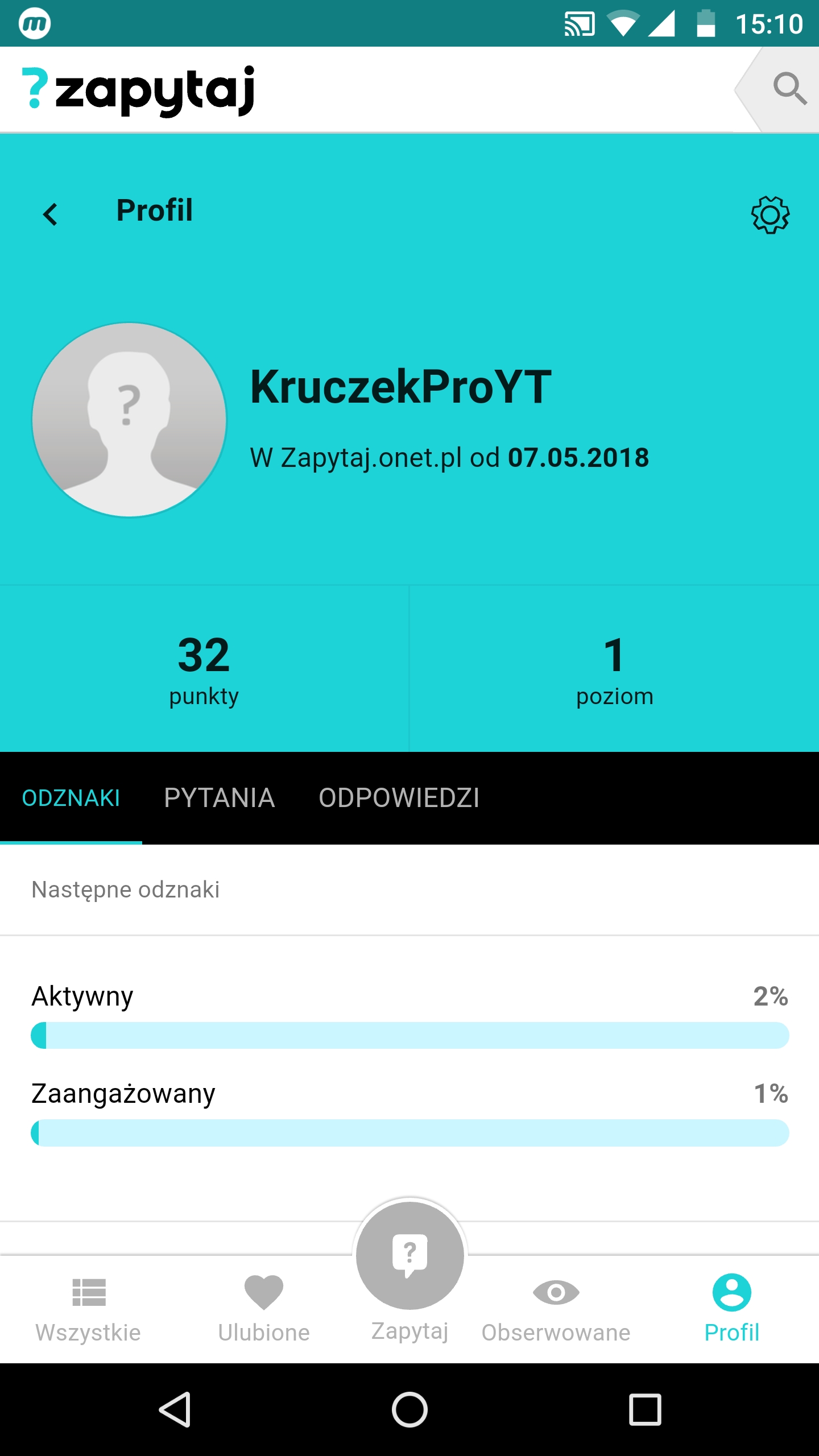Open profile settings gear

[770, 215]
